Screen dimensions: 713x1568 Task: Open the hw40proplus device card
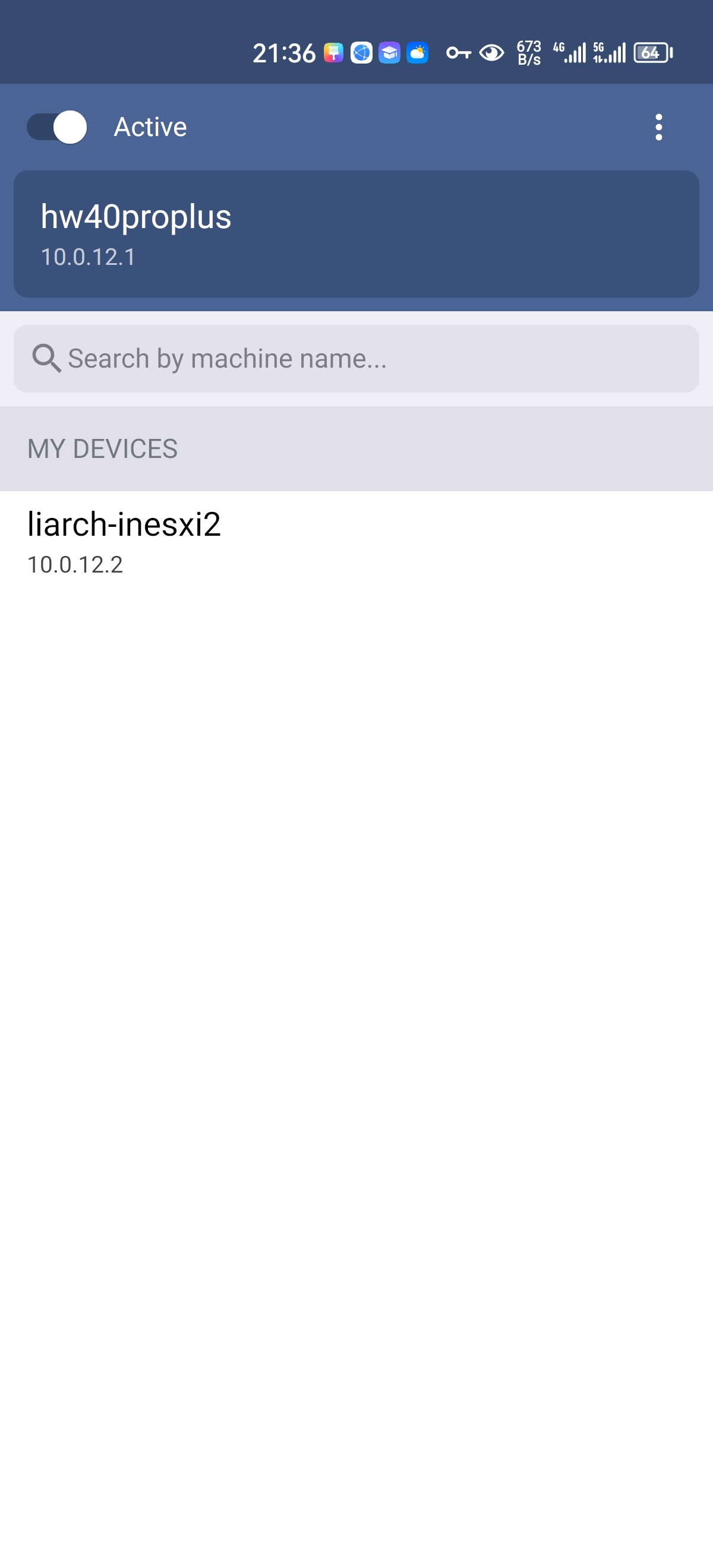tap(356, 234)
